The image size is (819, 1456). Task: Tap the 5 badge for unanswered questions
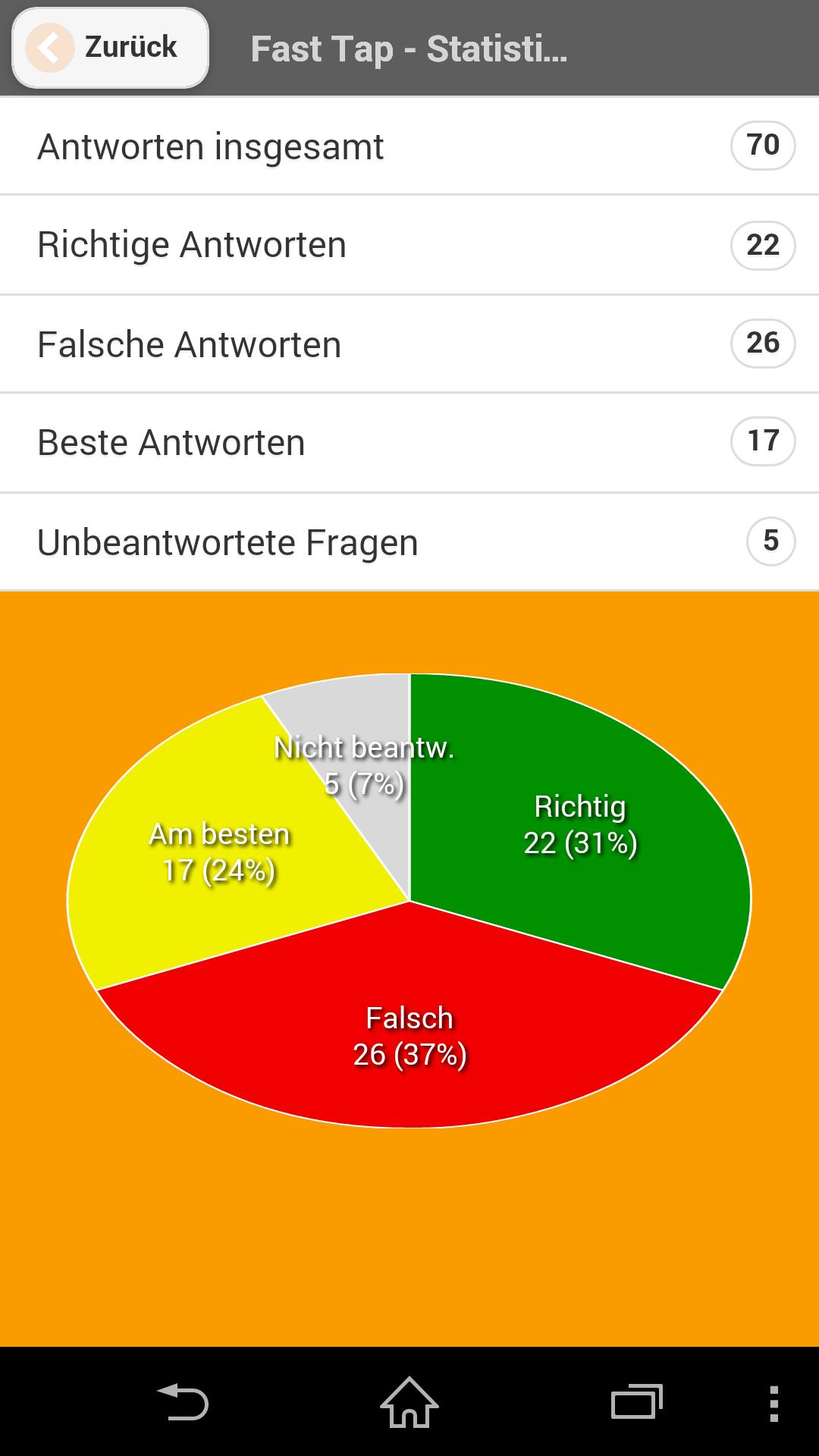click(x=770, y=541)
